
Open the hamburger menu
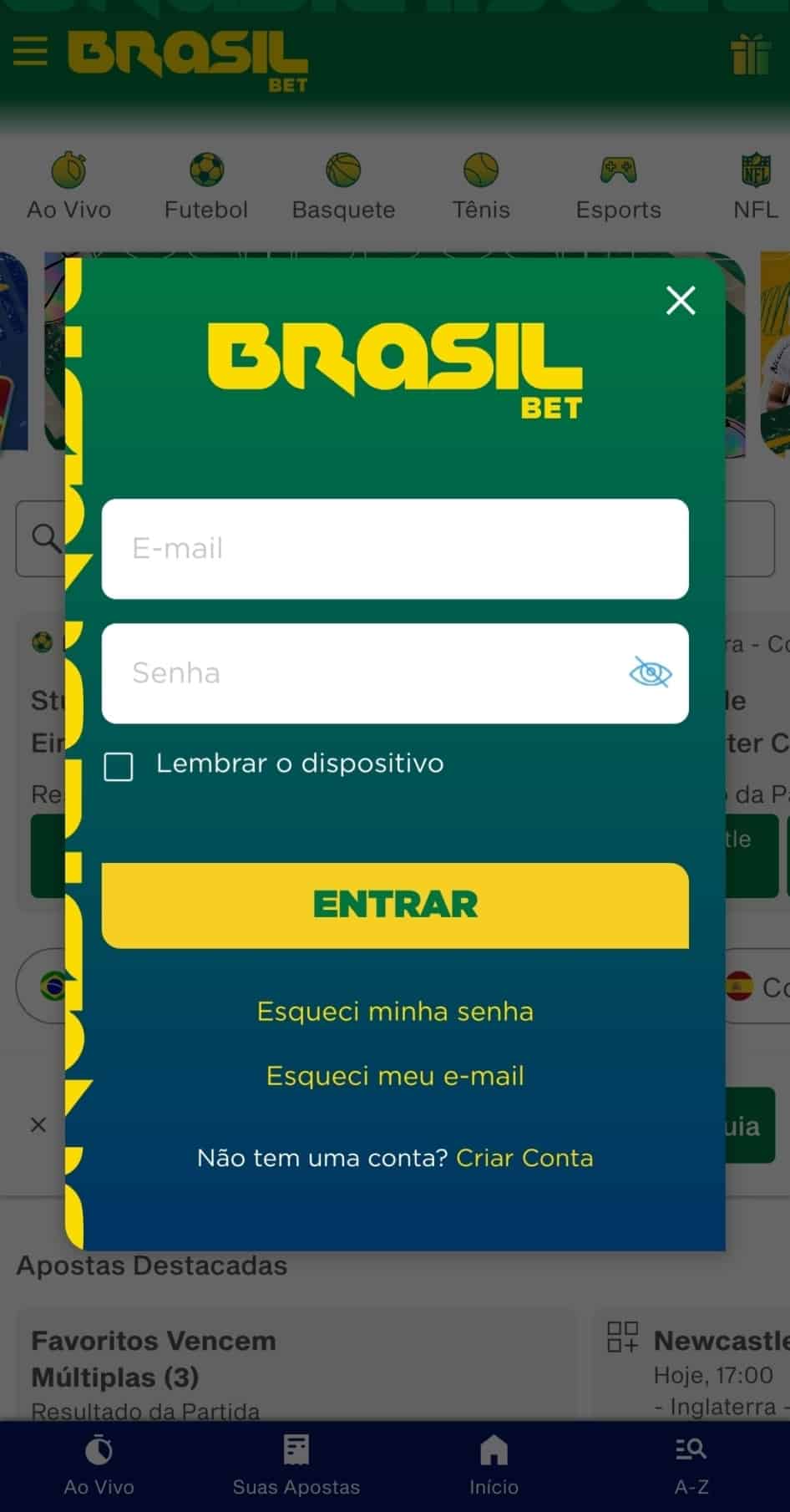(x=30, y=50)
